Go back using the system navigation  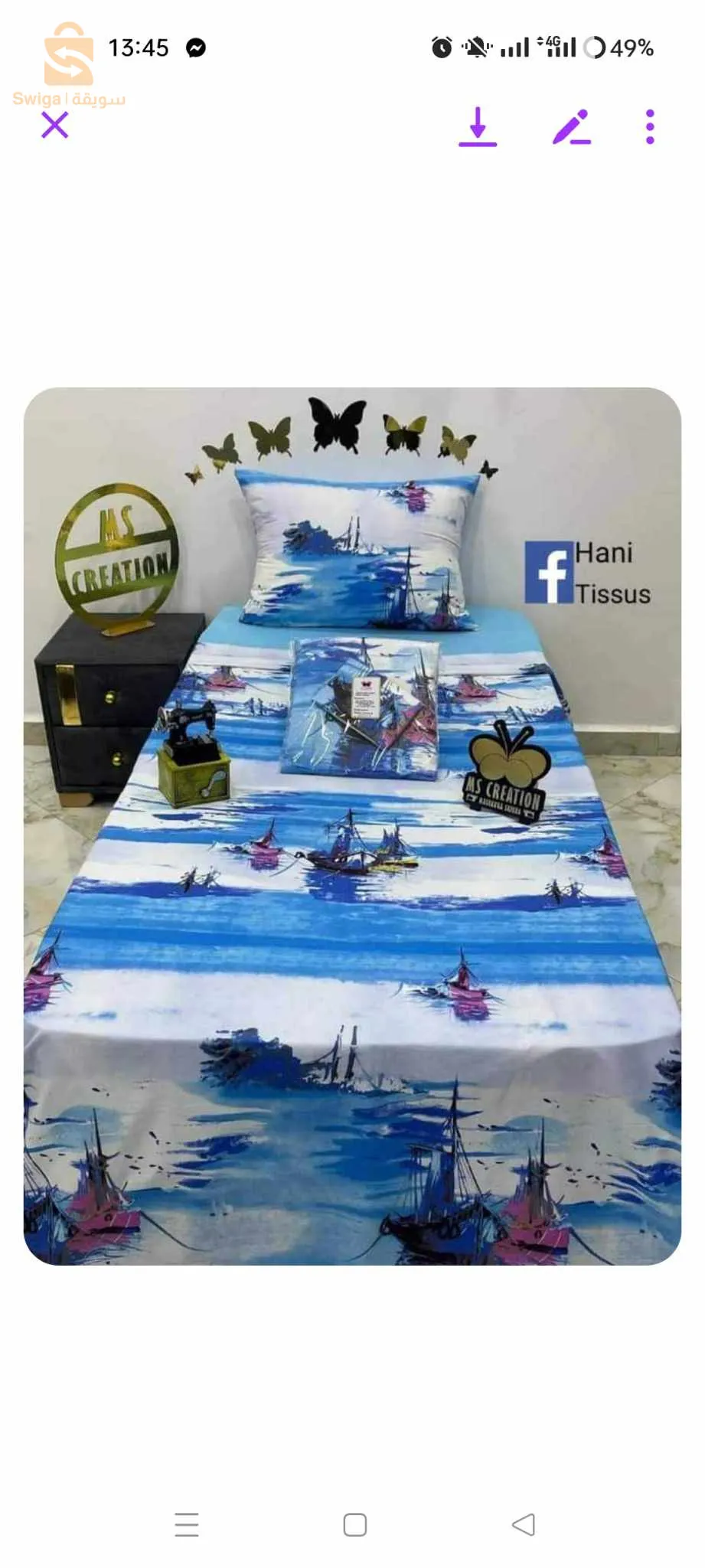(524, 1524)
